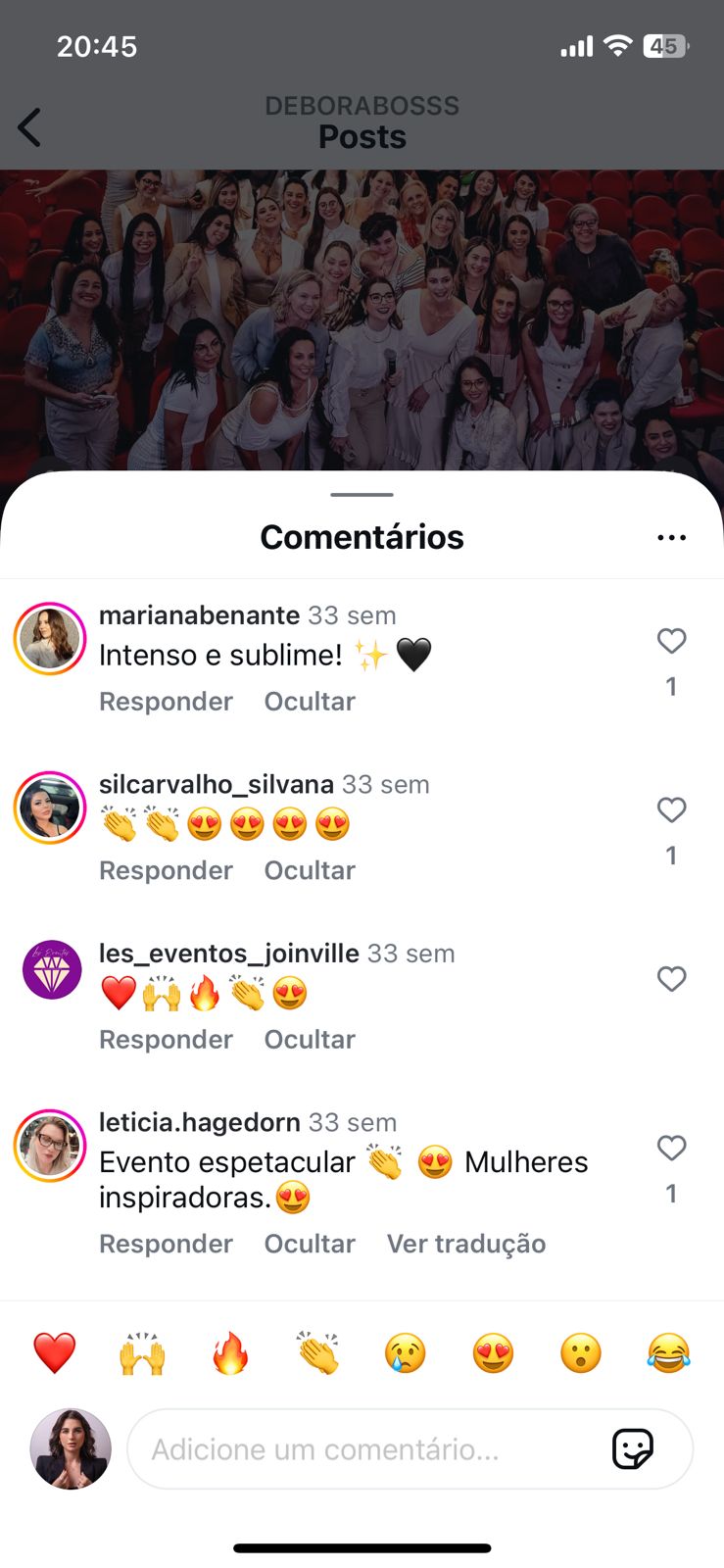The image size is (724, 1568).
Task: Like les_eventos_joinville's comment
Action: click(671, 979)
